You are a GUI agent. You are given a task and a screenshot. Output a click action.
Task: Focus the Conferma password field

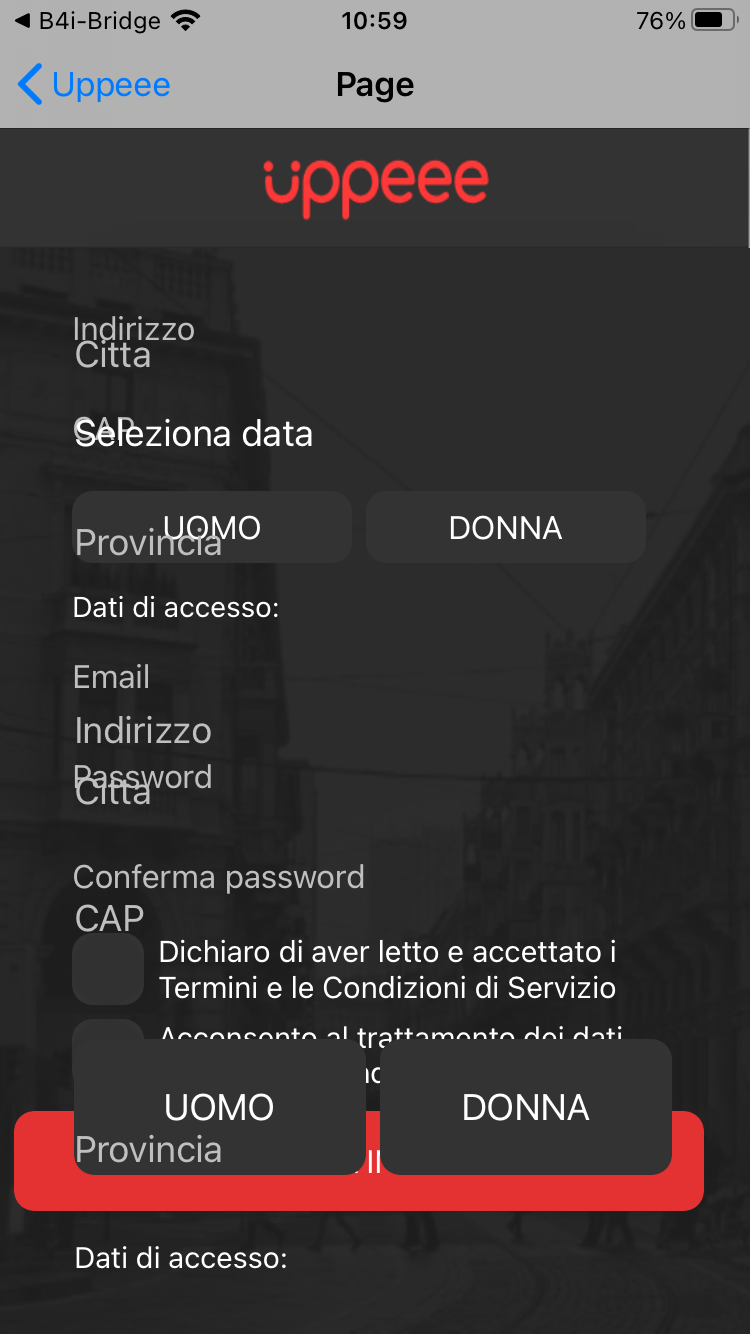tap(300, 877)
